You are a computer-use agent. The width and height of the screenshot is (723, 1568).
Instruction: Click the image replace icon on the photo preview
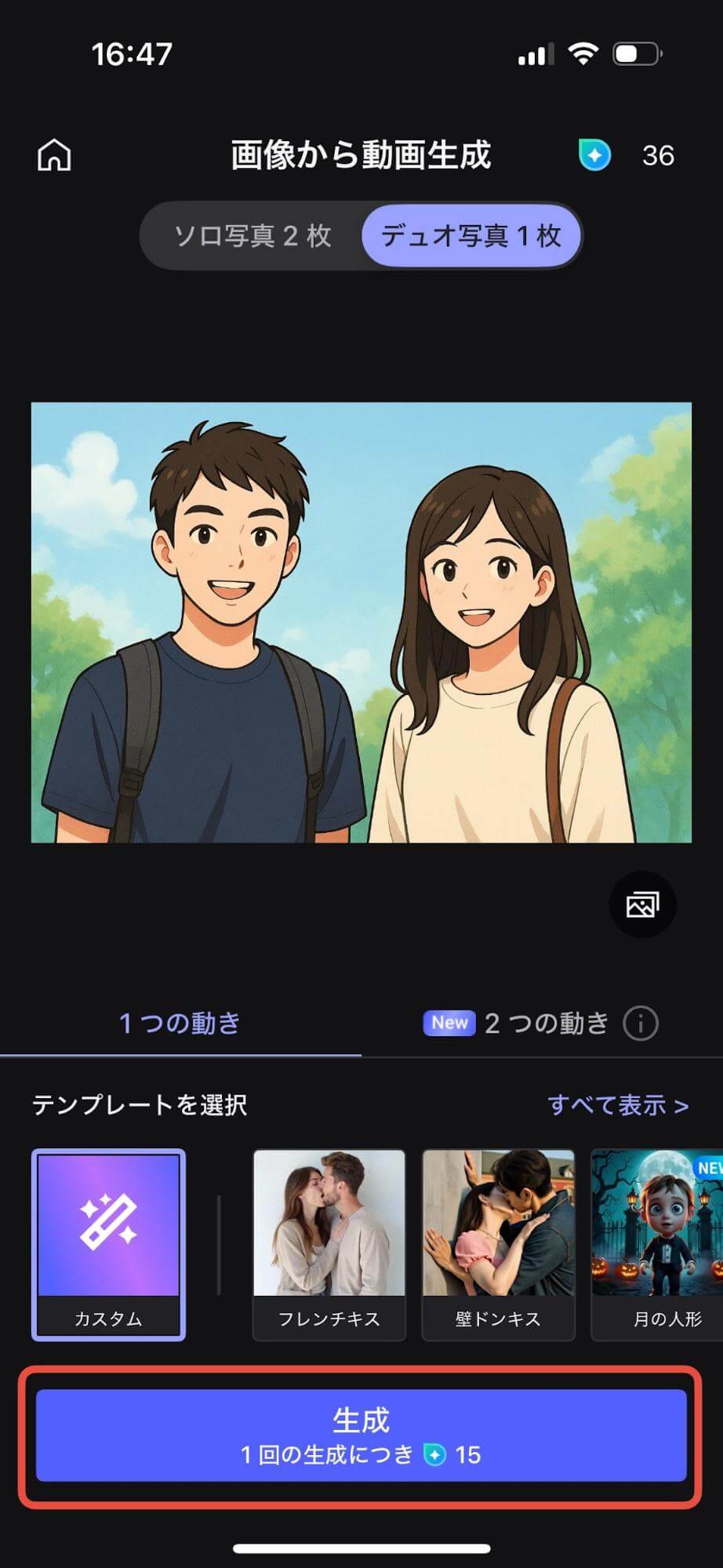(x=641, y=904)
